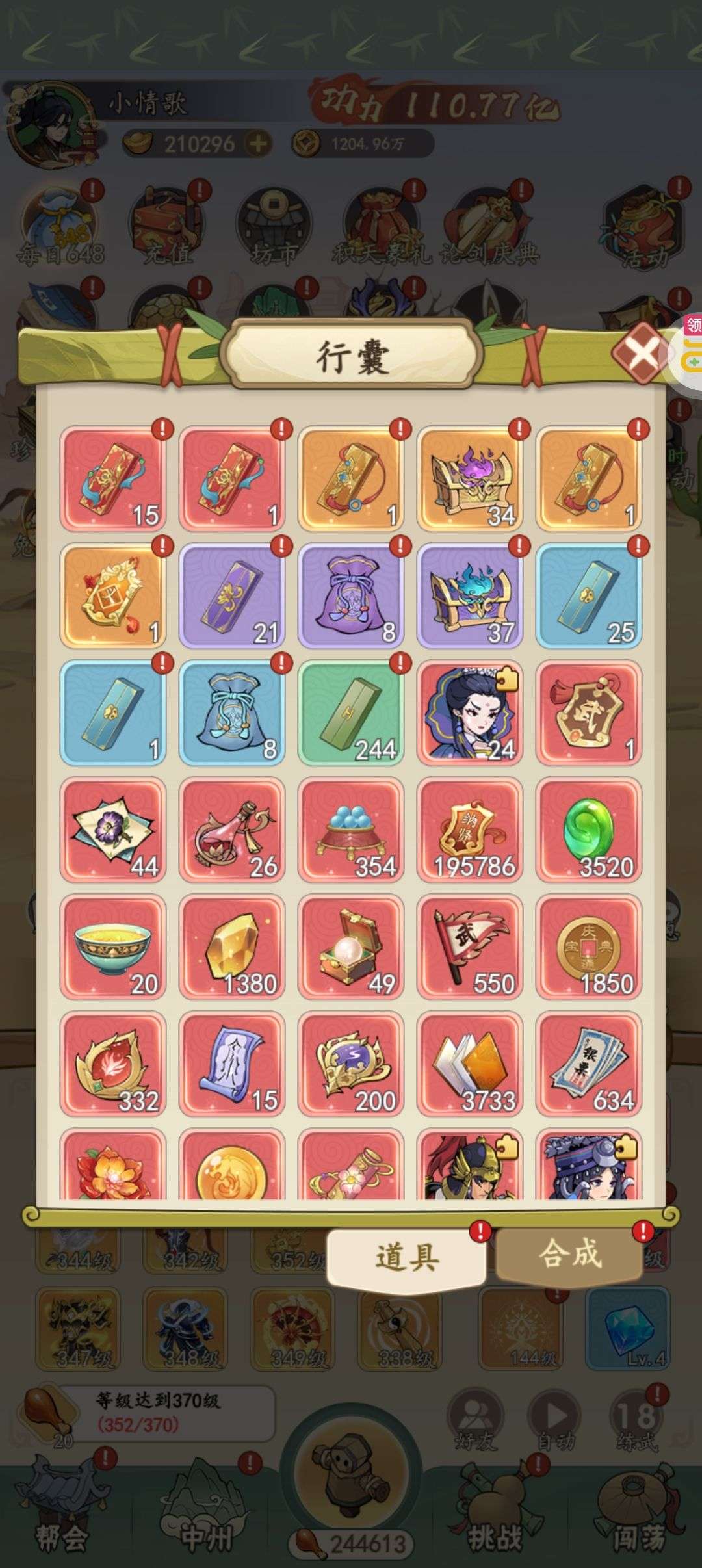Select the book pages item showing 3733

(x=470, y=1064)
